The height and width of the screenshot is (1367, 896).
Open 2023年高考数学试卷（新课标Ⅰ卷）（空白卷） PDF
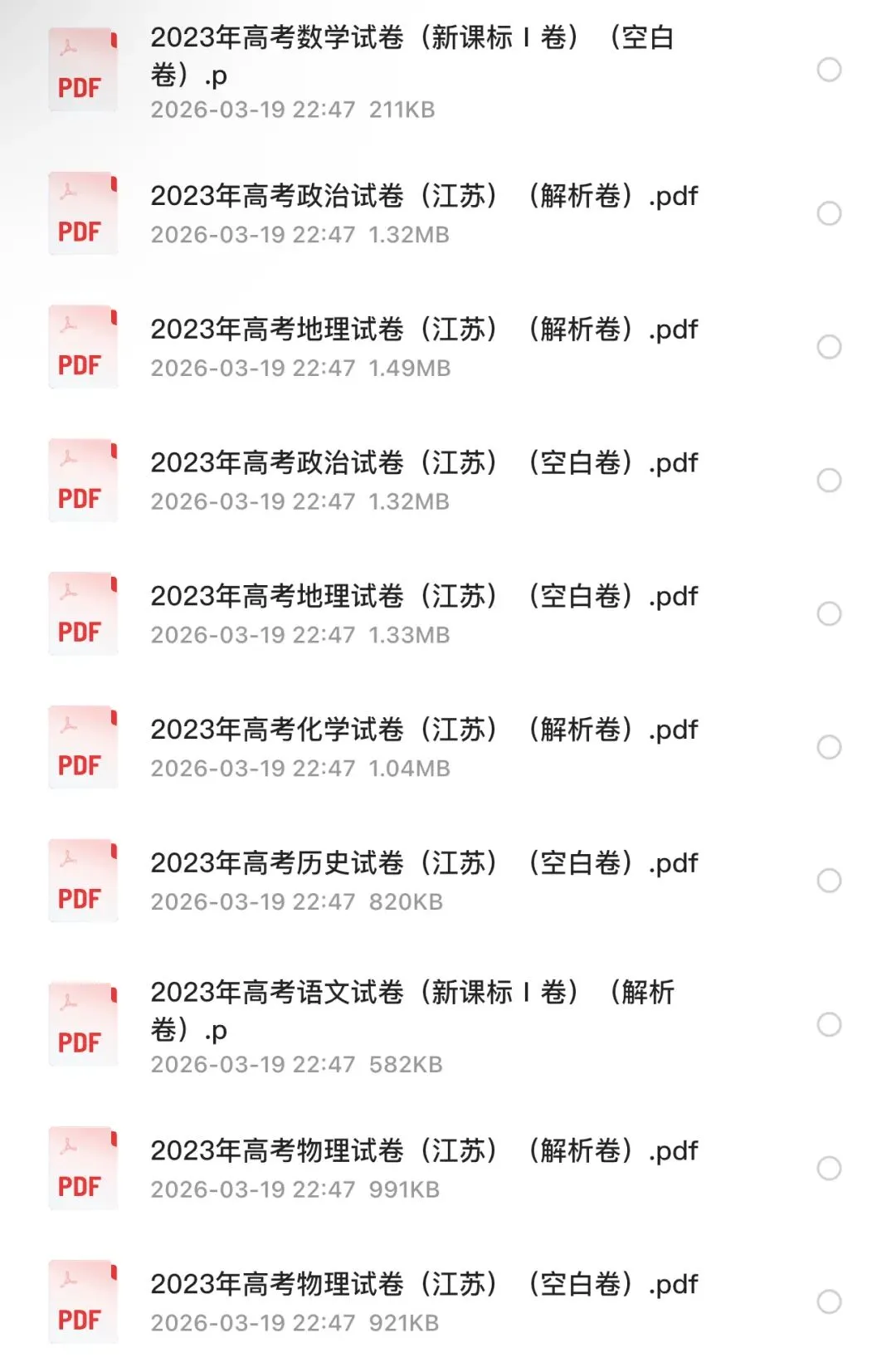[411, 56]
